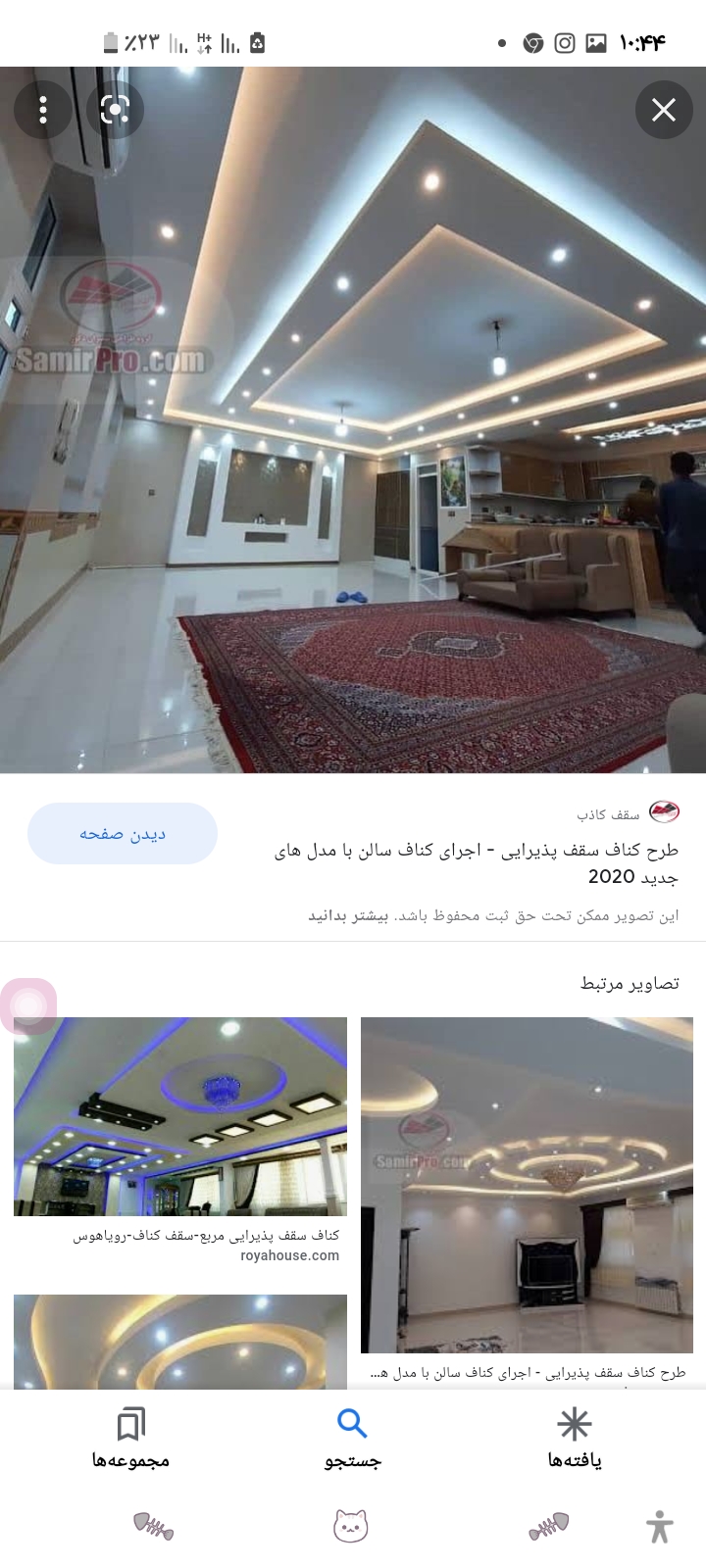Open the related SamirPro round ceiling image
The height and width of the screenshot is (1568, 706).
pyautogui.click(x=527, y=1186)
